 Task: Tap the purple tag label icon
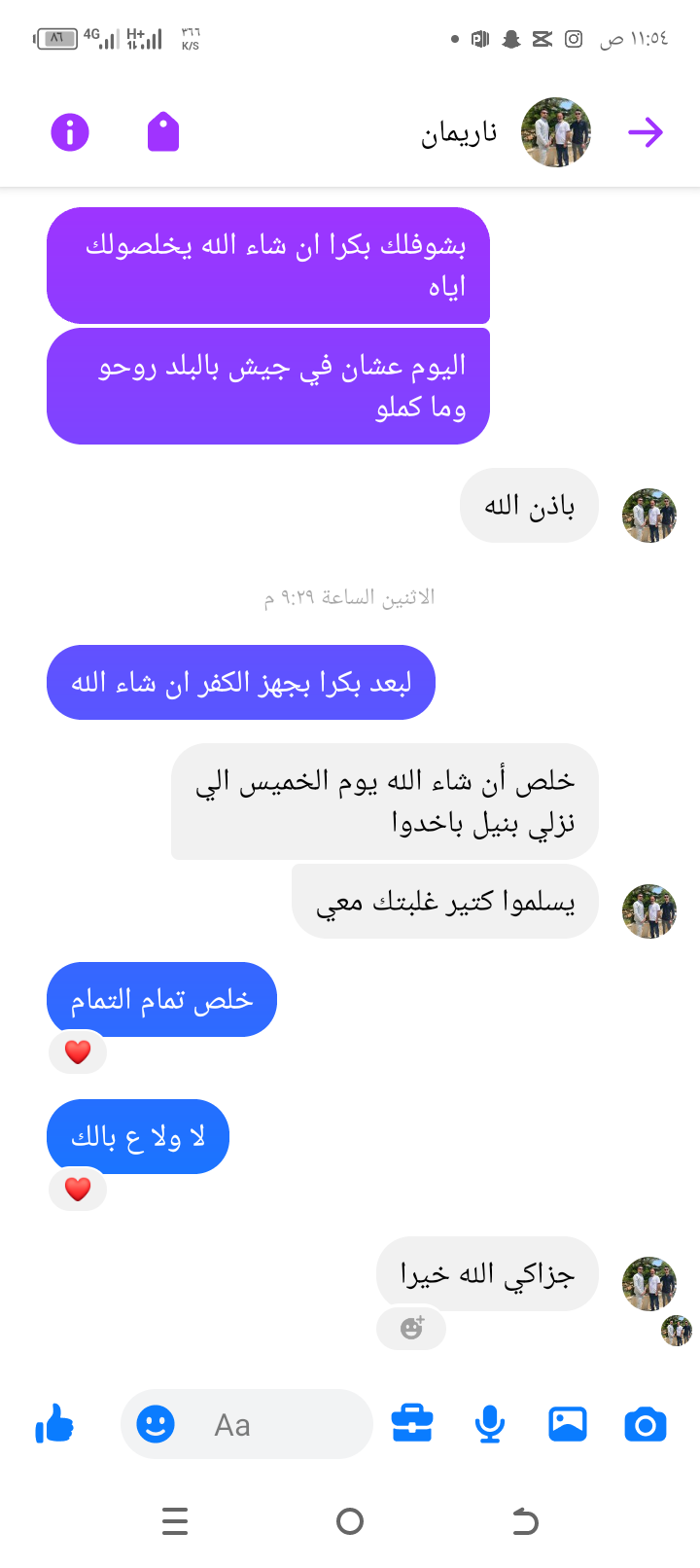pos(163,131)
